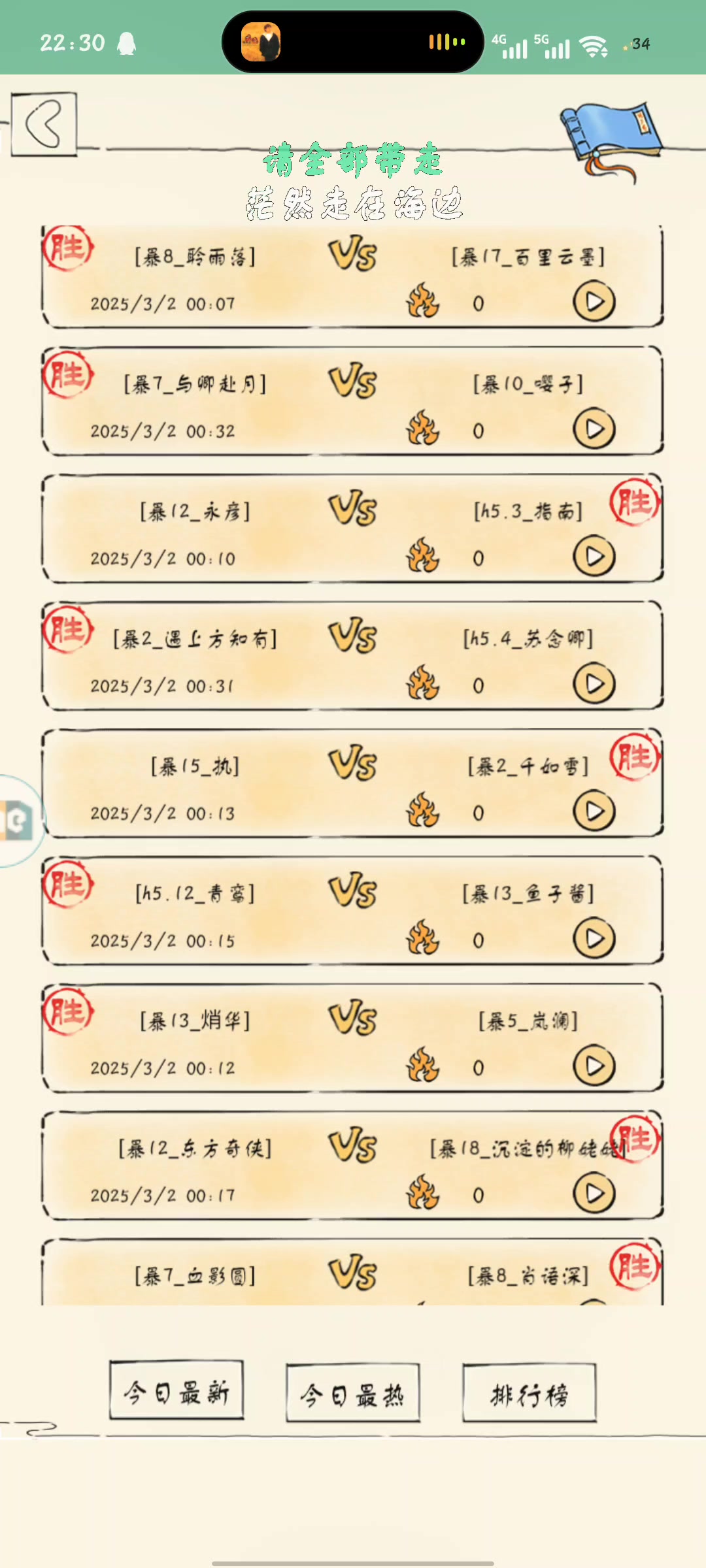Play replay of 暴2_遇上方知有 vs h5.4_苏念卿
This screenshot has width=706, height=1568.
[x=594, y=684]
